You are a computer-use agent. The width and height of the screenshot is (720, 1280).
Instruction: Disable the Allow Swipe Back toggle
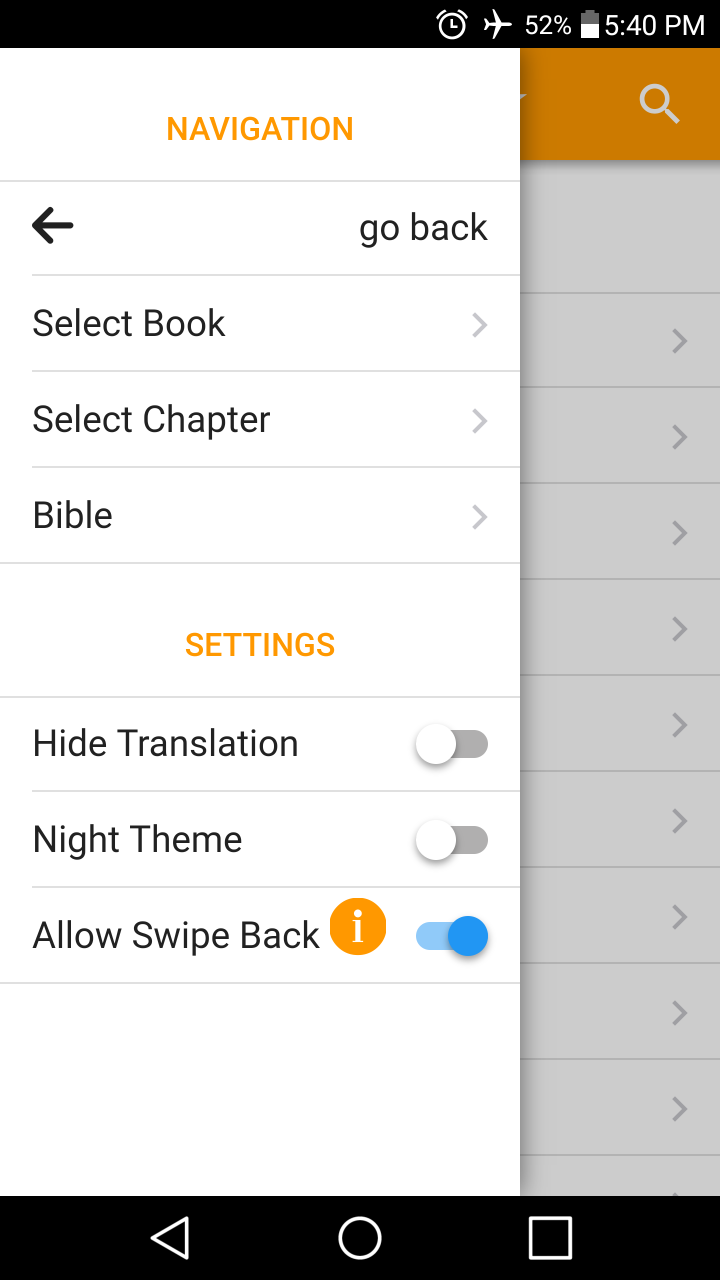coord(452,936)
